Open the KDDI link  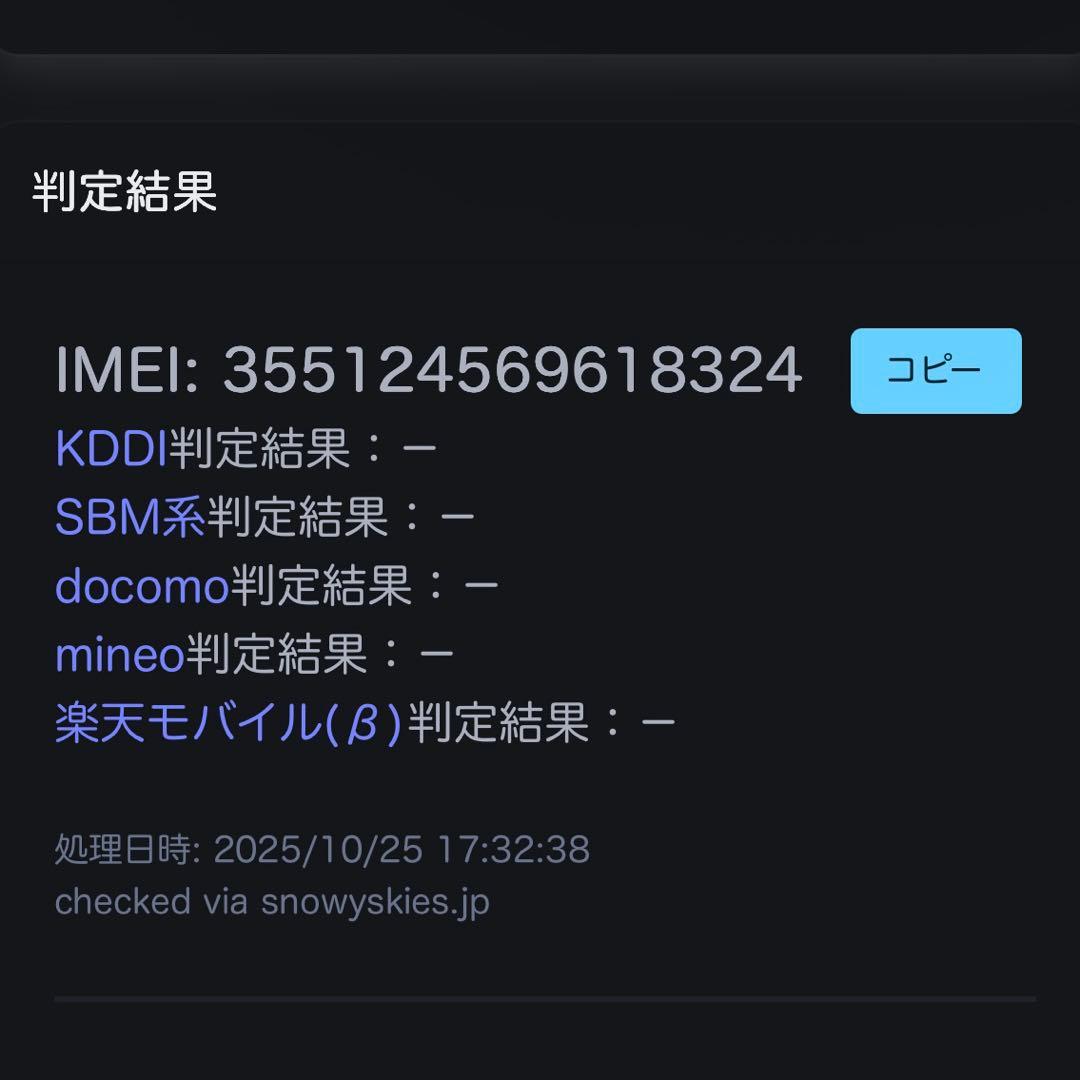111,449
